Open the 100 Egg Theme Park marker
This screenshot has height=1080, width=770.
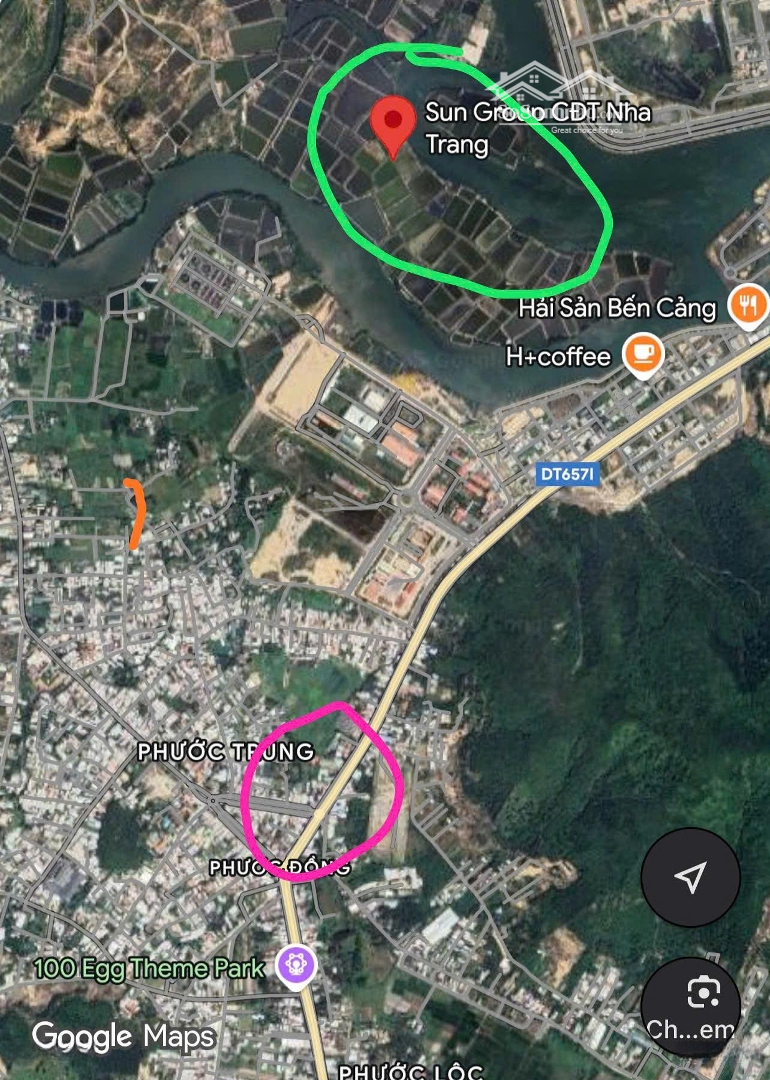point(298,965)
